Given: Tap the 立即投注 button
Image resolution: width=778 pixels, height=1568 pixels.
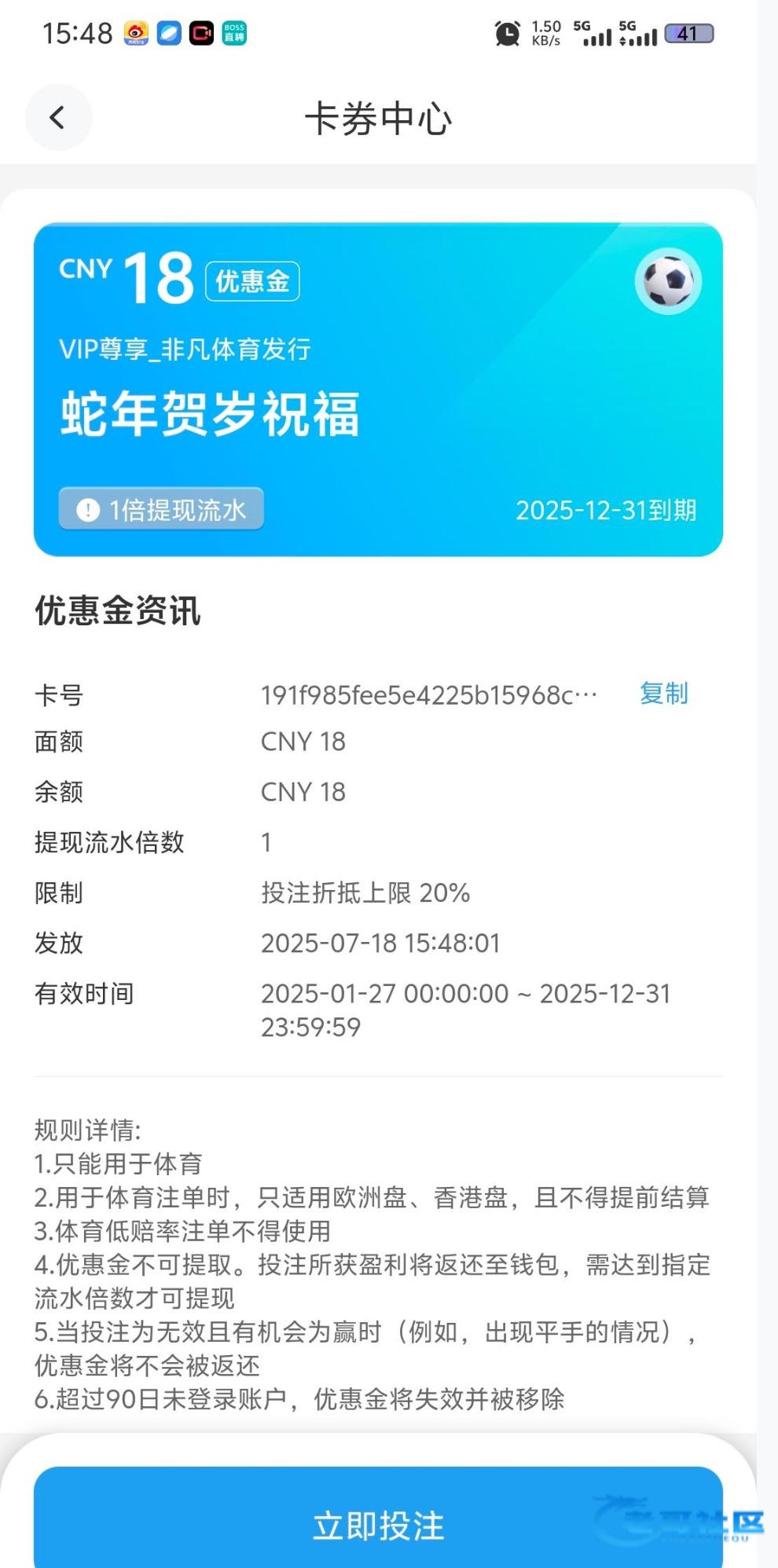Looking at the screenshot, I should point(378,1524).
